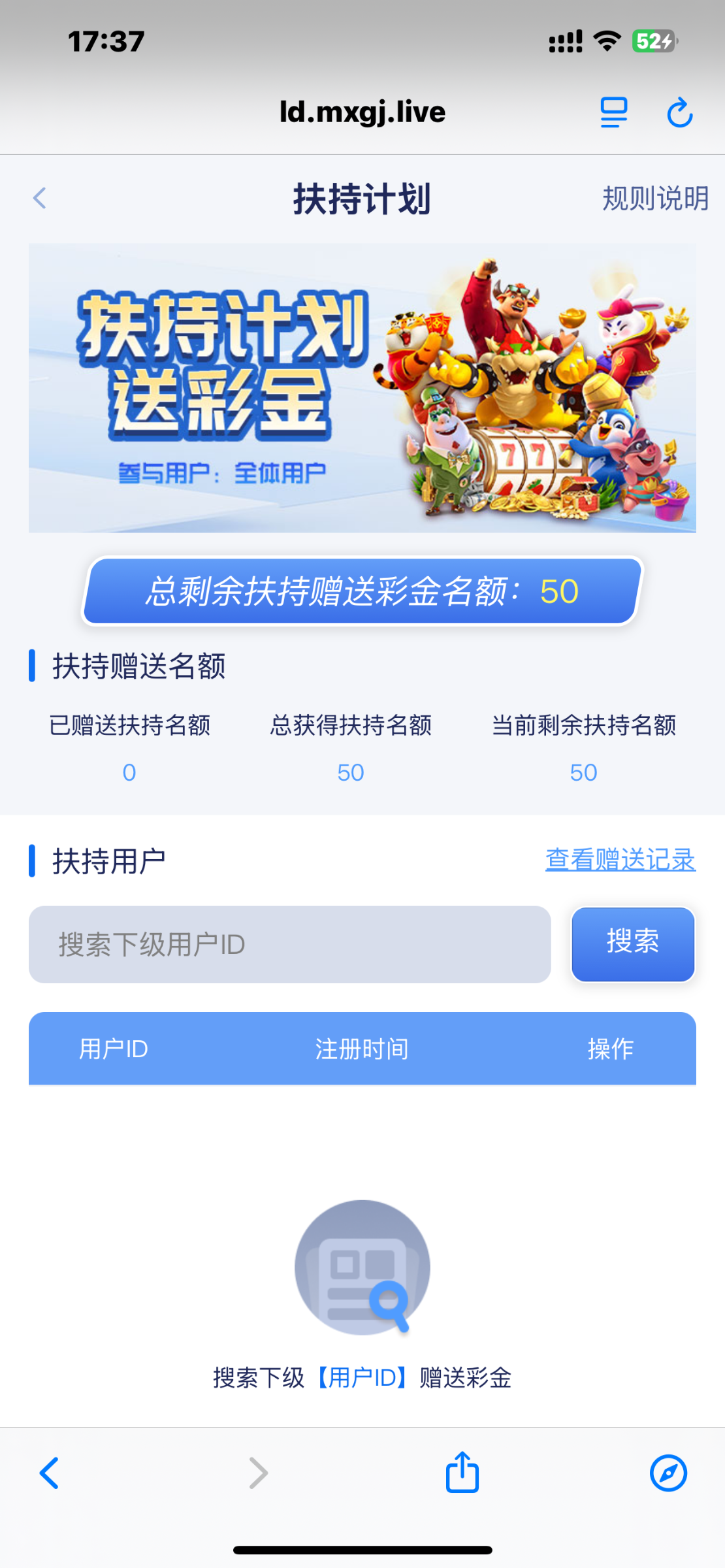Viewport: 725px width, 1568px height.
Task: Open the browser compass icon
Action: click(x=668, y=1473)
